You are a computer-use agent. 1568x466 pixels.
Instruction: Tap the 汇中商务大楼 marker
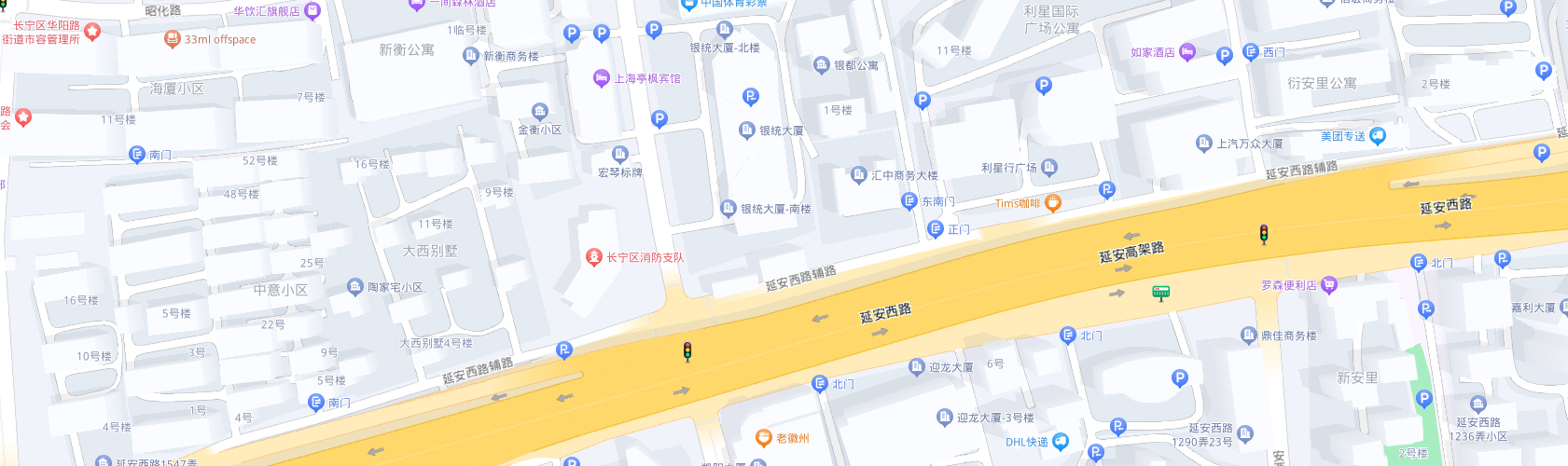point(859,175)
